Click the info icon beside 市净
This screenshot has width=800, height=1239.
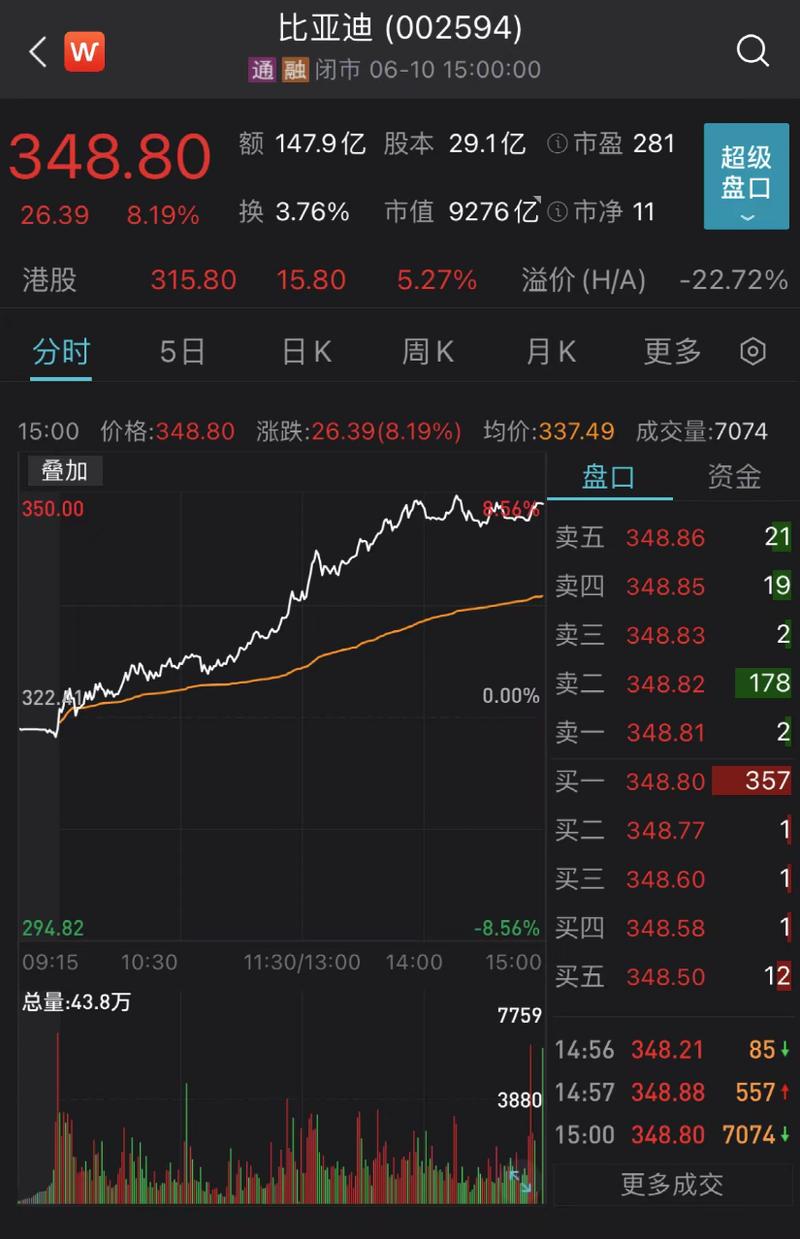(x=557, y=212)
